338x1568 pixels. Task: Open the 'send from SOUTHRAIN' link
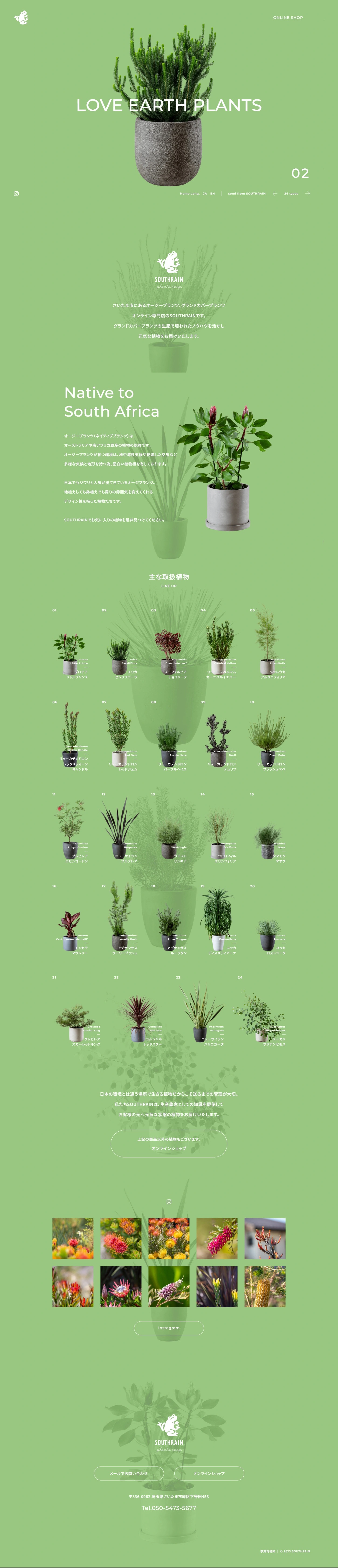pos(246,194)
